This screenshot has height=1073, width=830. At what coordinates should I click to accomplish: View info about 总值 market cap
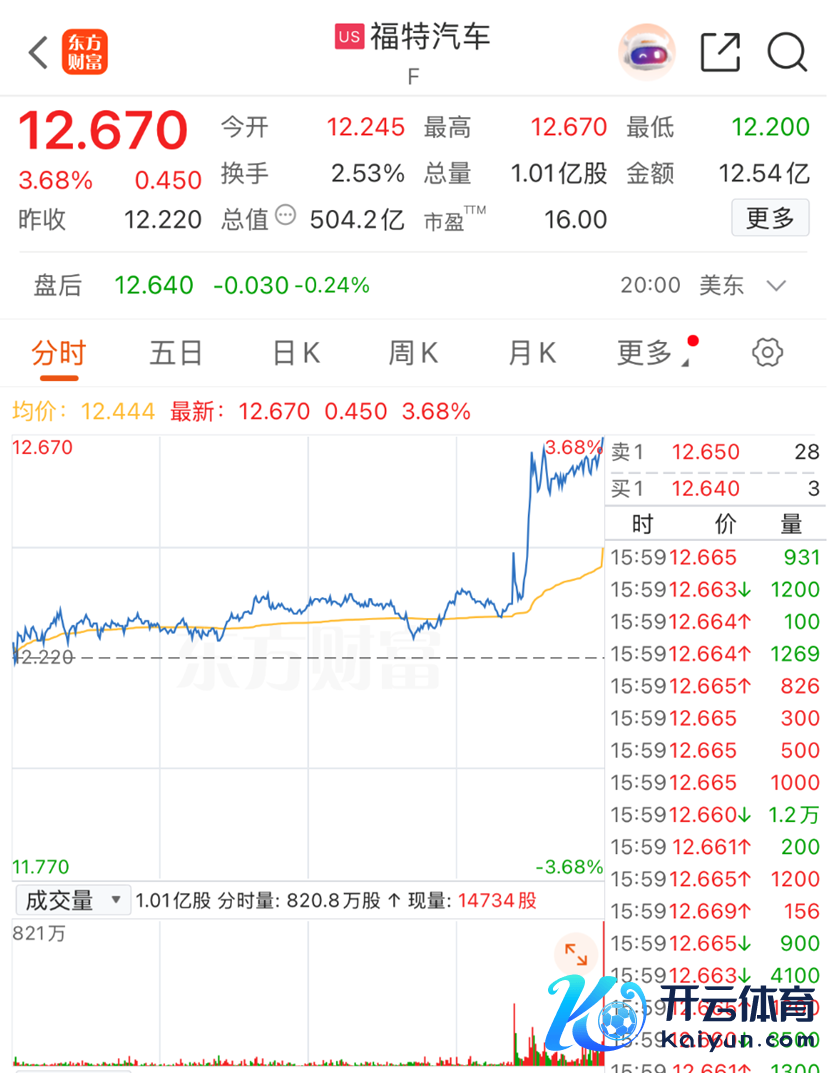coord(286,215)
